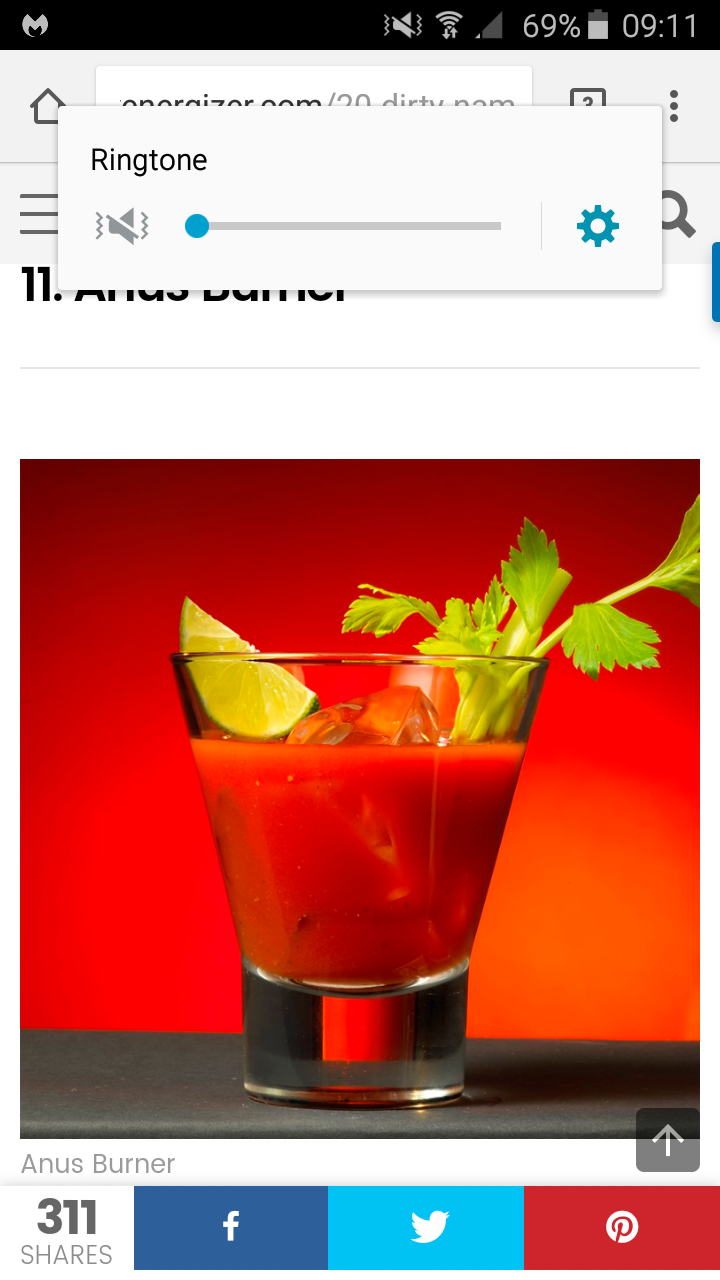Pin this article on Pinterest
720x1280 pixels.
tap(622, 1228)
